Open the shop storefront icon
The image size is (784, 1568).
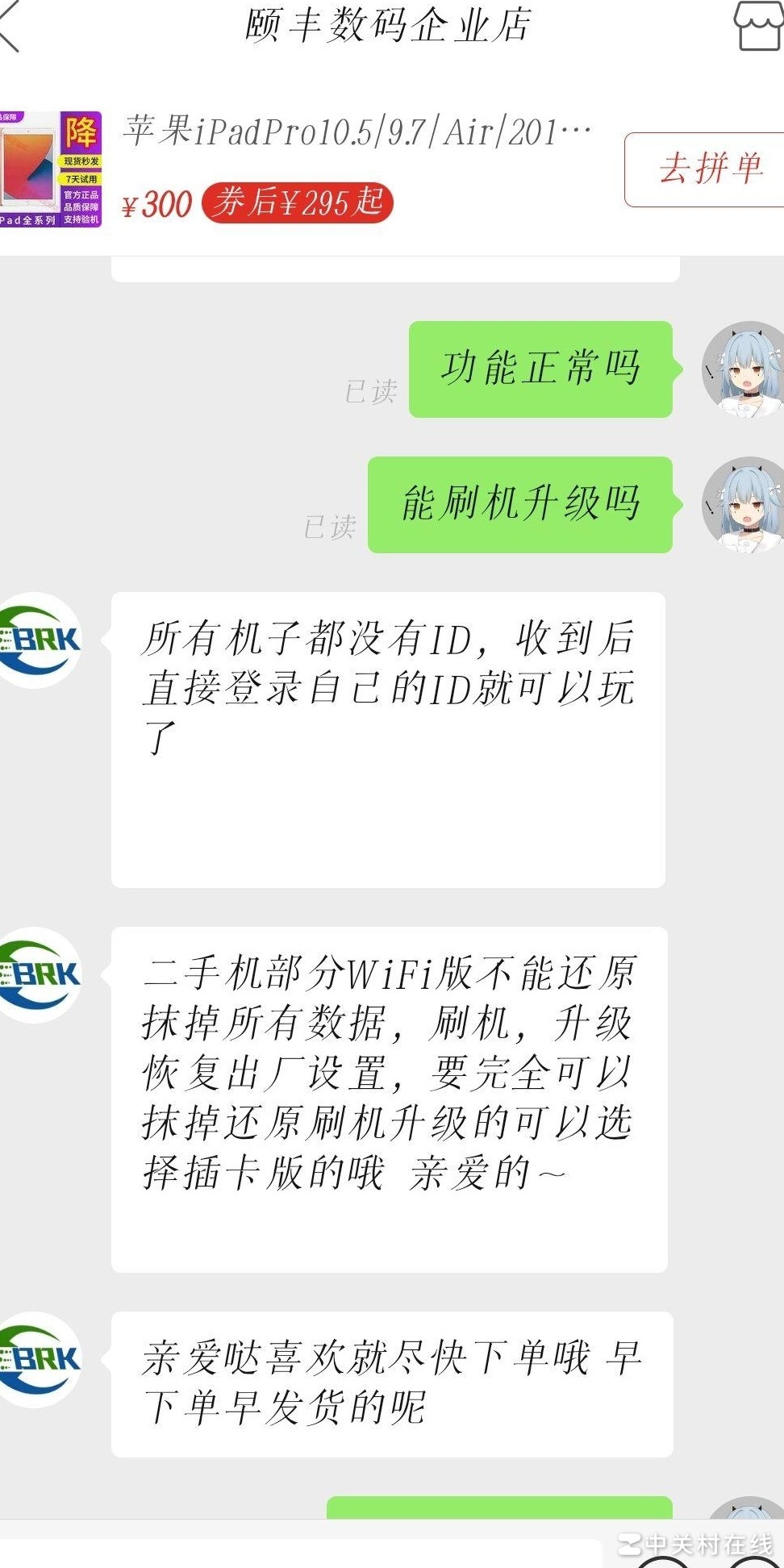point(757,26)
